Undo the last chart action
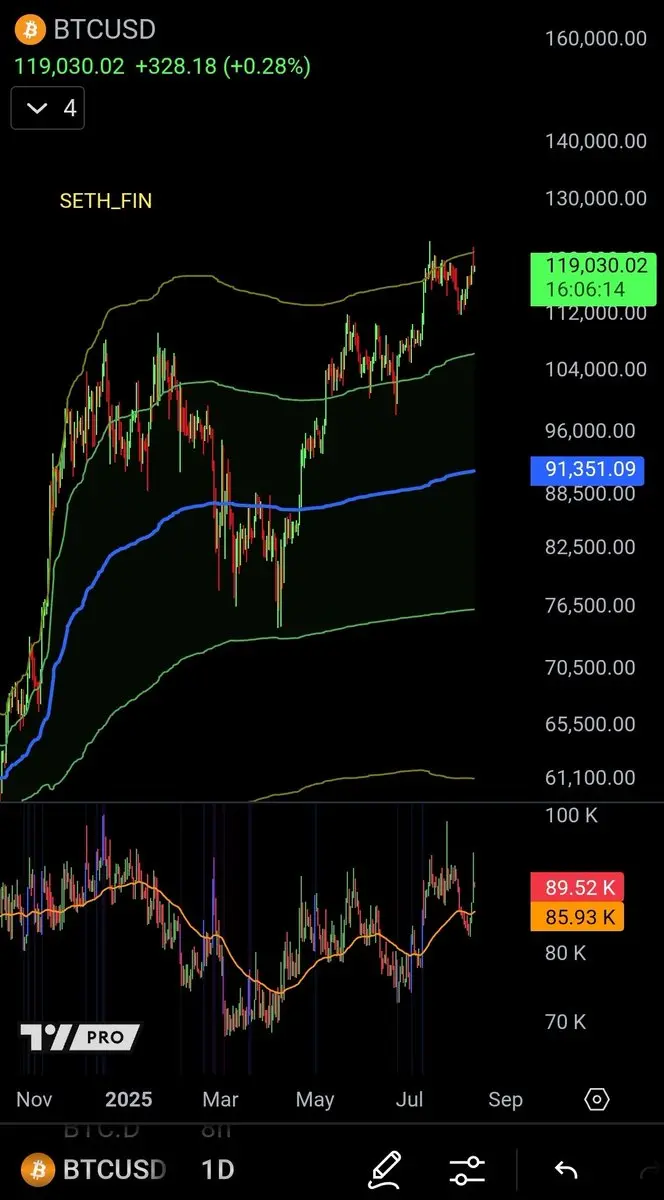This screenshot has height=1200, width=664. point(566,1169)
